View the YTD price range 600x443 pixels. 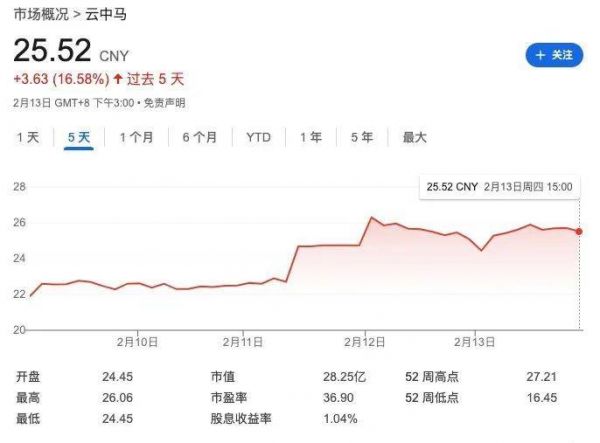coord(258,137)
